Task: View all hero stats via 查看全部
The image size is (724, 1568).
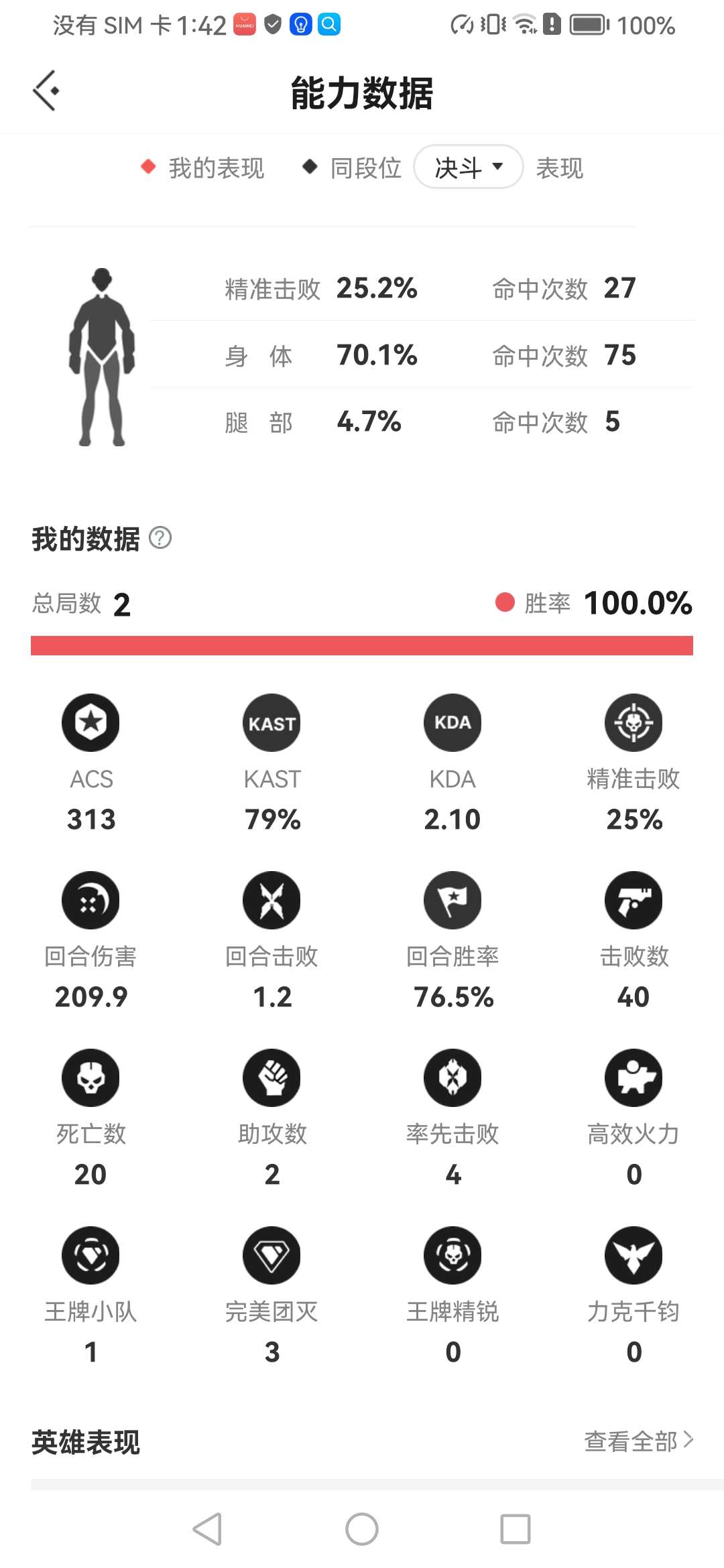Action: pyautogui.click(x=638, y=1441)
